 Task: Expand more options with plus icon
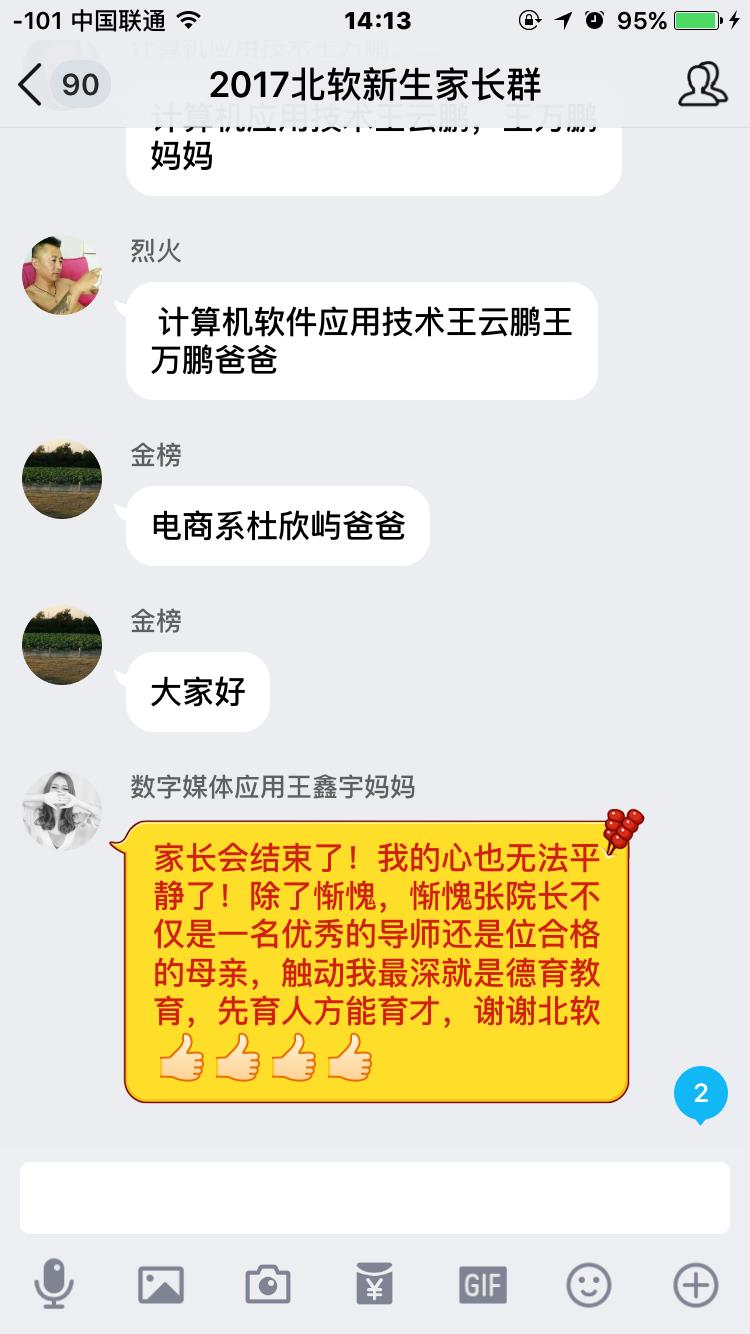click(x=696, y=1284)
